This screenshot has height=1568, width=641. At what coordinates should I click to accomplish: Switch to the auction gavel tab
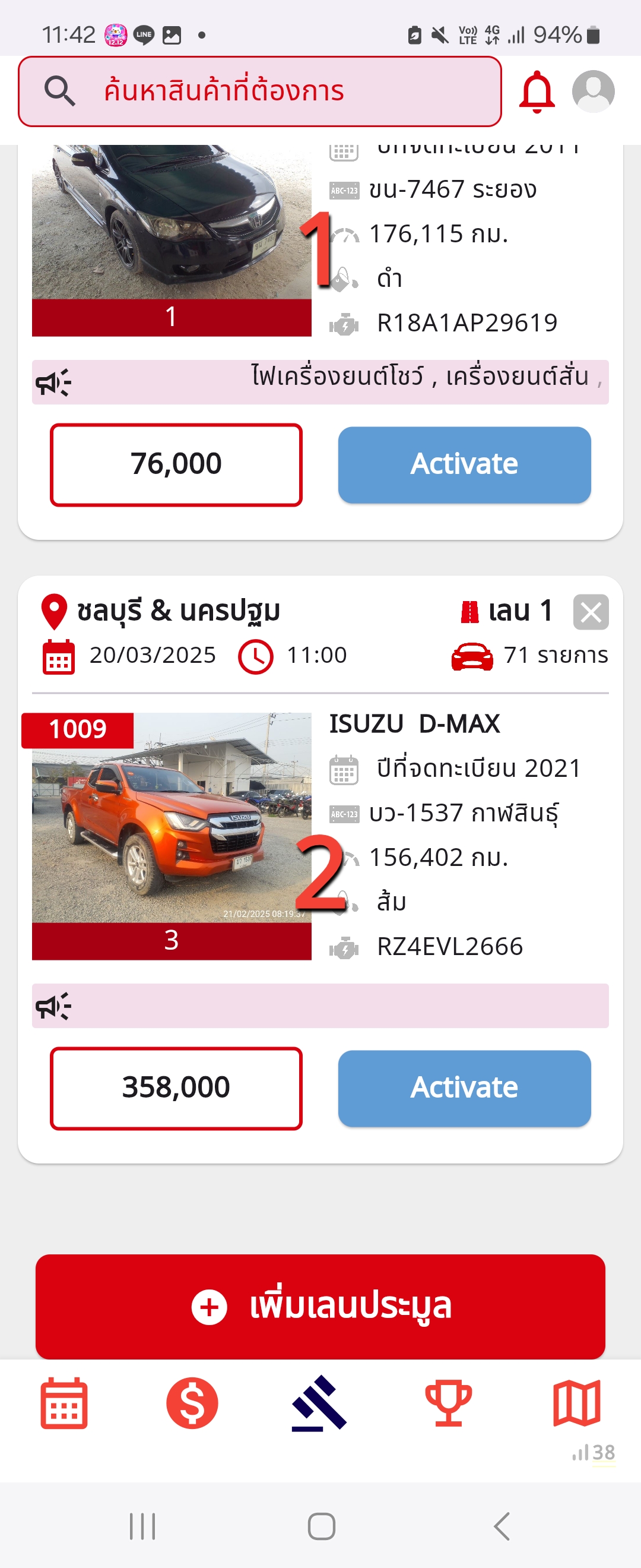click(x=320, y=1403)
